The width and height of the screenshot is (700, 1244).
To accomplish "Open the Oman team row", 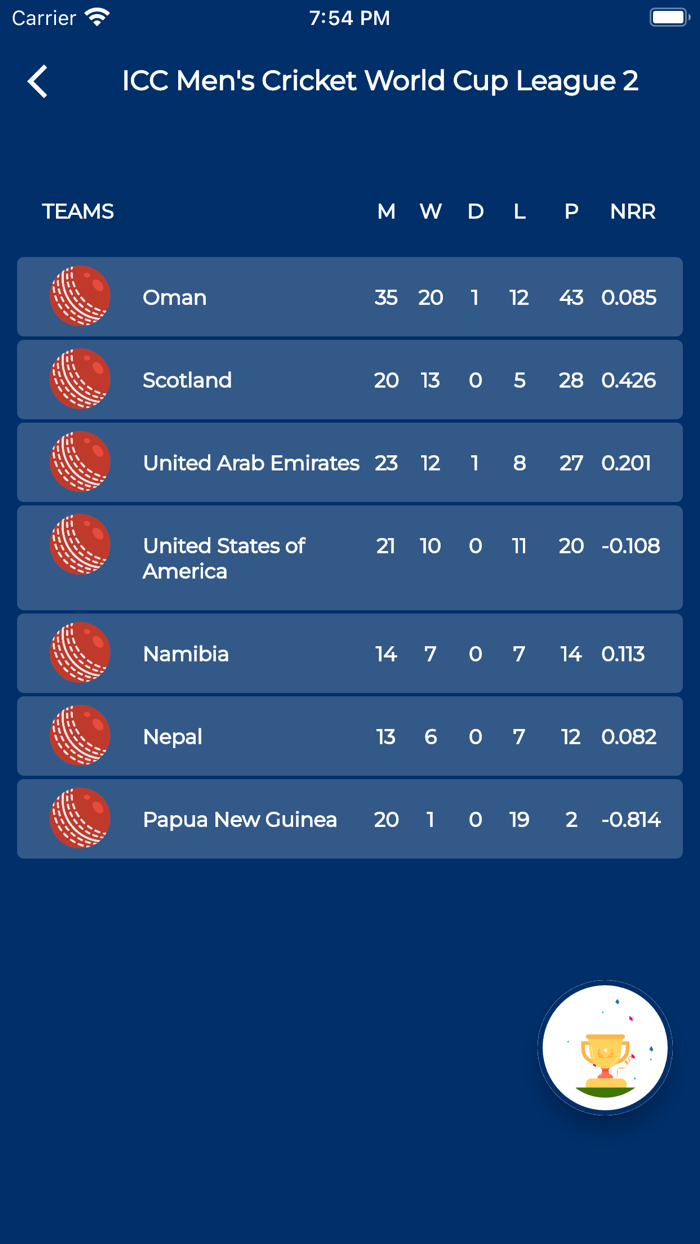I will [x=350, y=297].
